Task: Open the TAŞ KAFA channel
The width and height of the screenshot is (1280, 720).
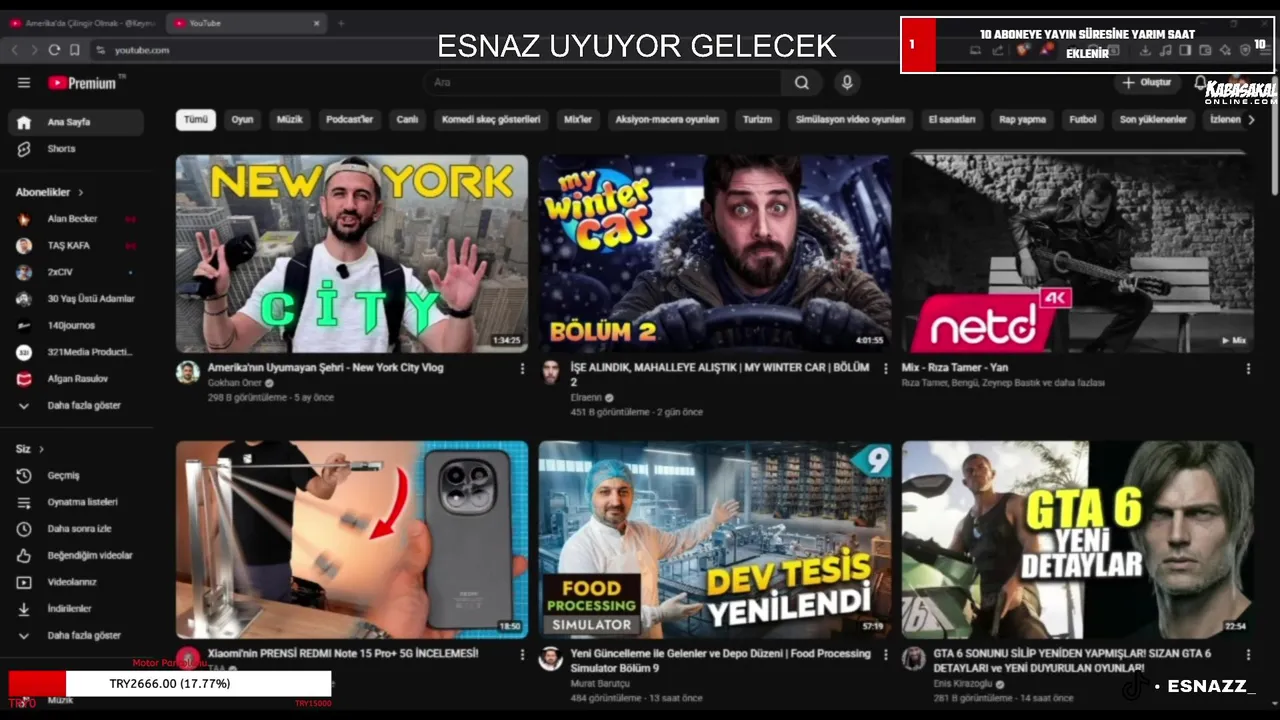Action: (68, 245)
